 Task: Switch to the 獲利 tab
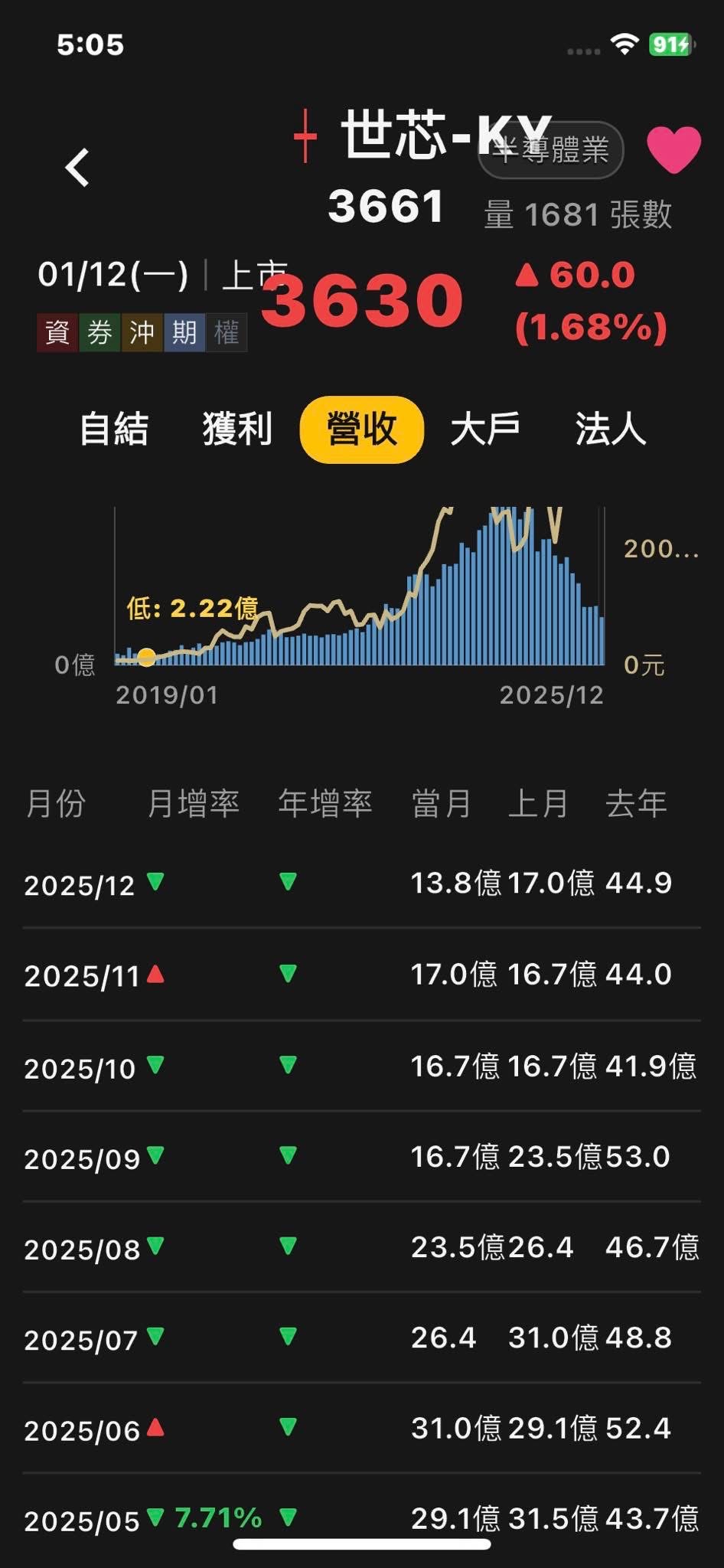(237, 429)
